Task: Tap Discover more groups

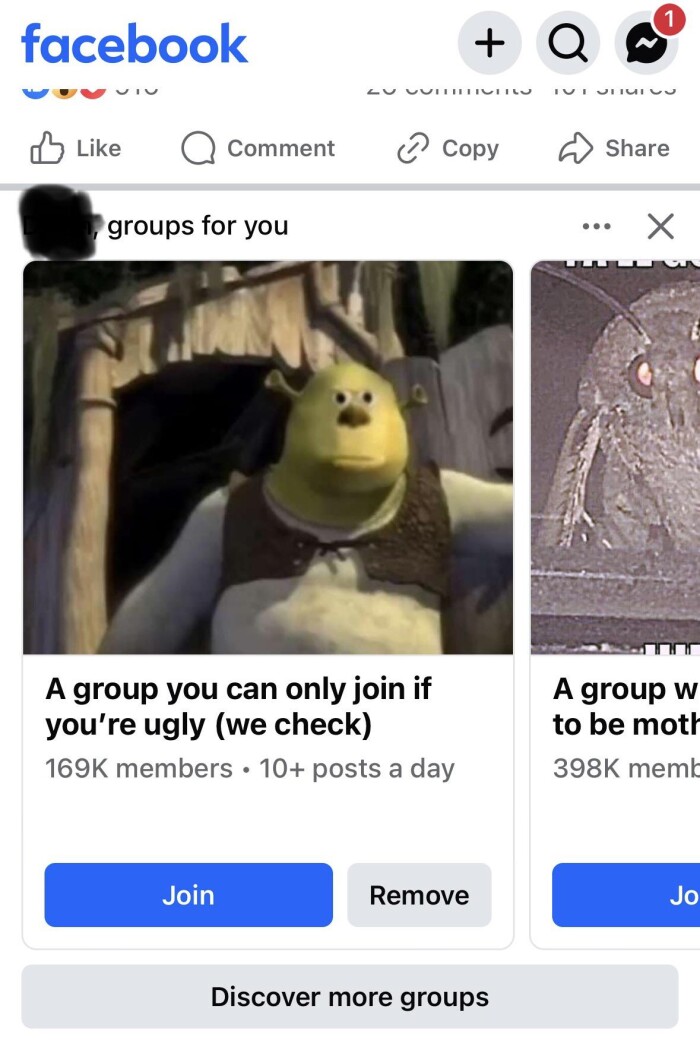Action: click(x=349, y=997)
